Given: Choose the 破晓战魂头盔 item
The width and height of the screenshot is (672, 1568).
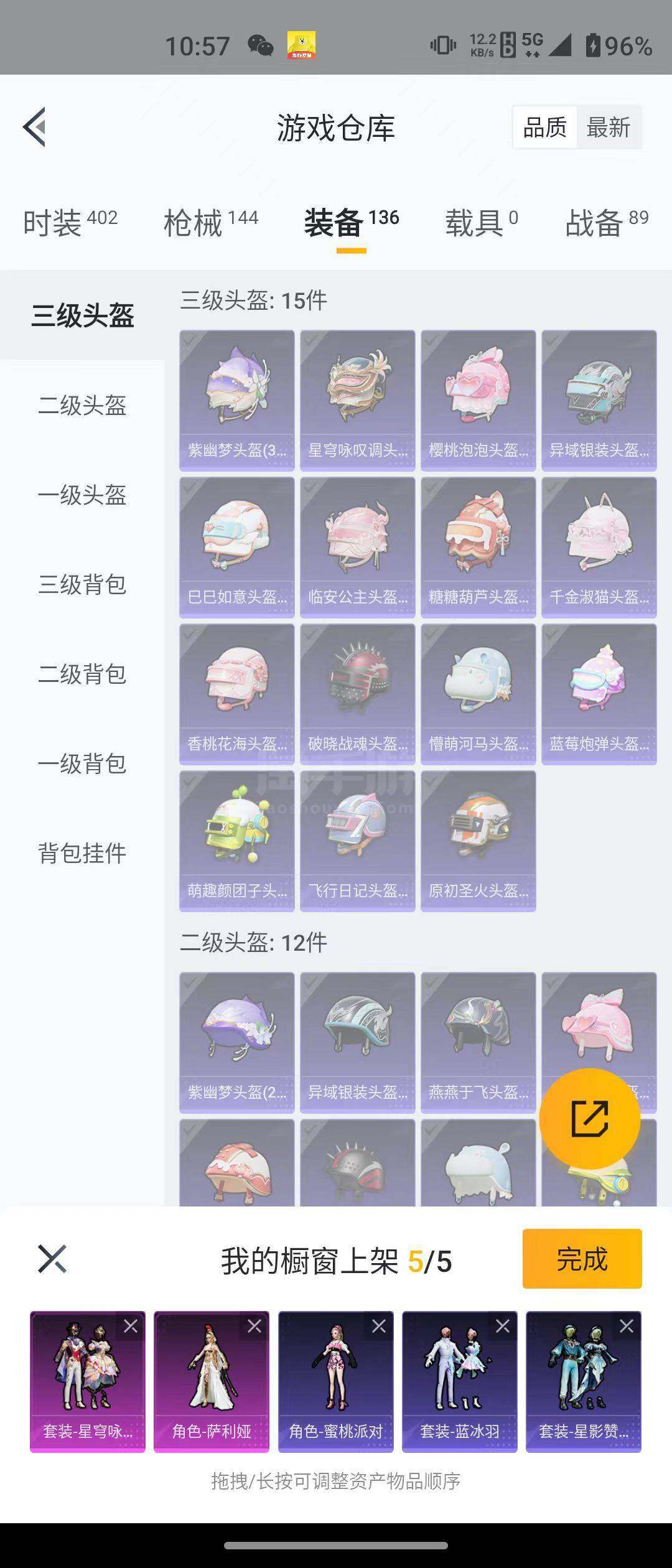Looking at the screenshot, I should [x=357, y=694].
